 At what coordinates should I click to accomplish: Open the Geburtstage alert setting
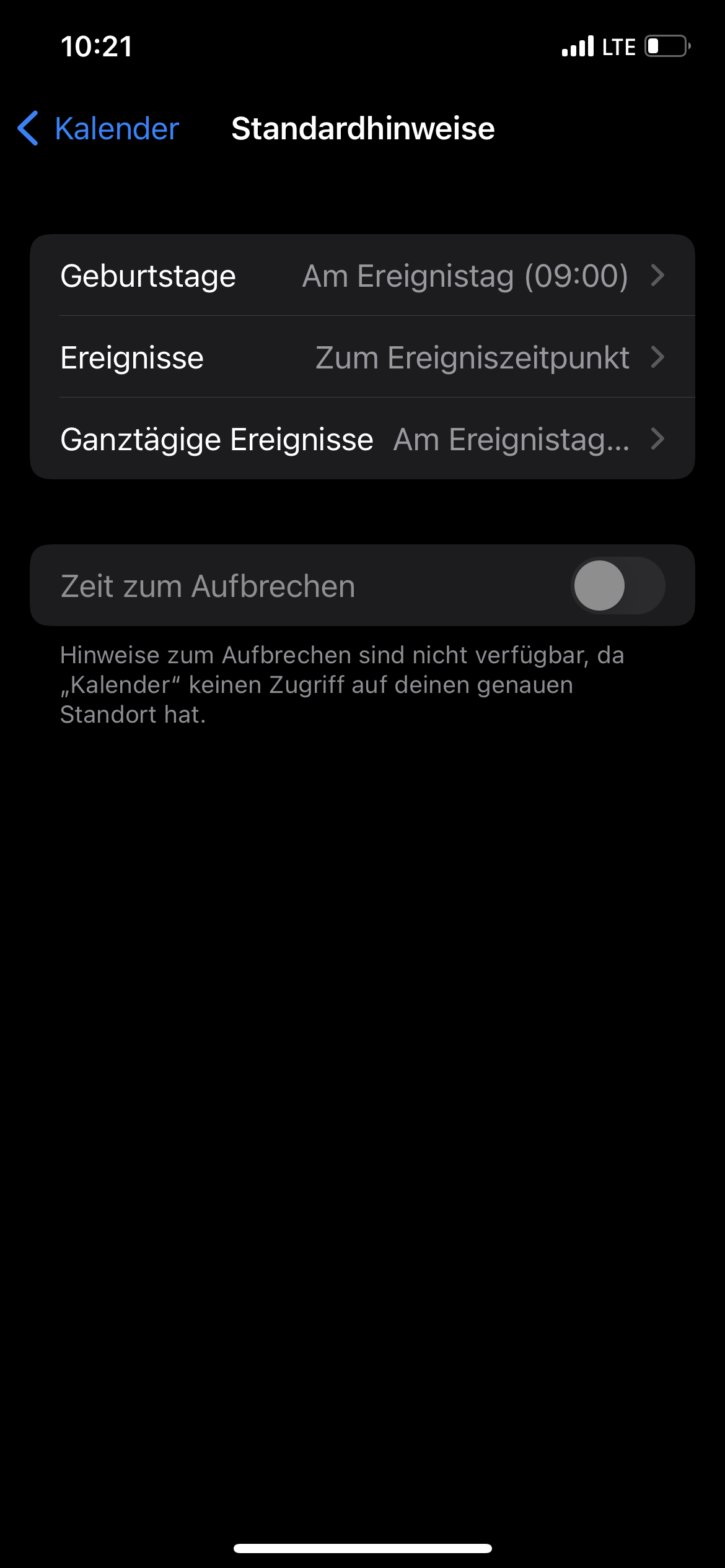coord(362,276)
